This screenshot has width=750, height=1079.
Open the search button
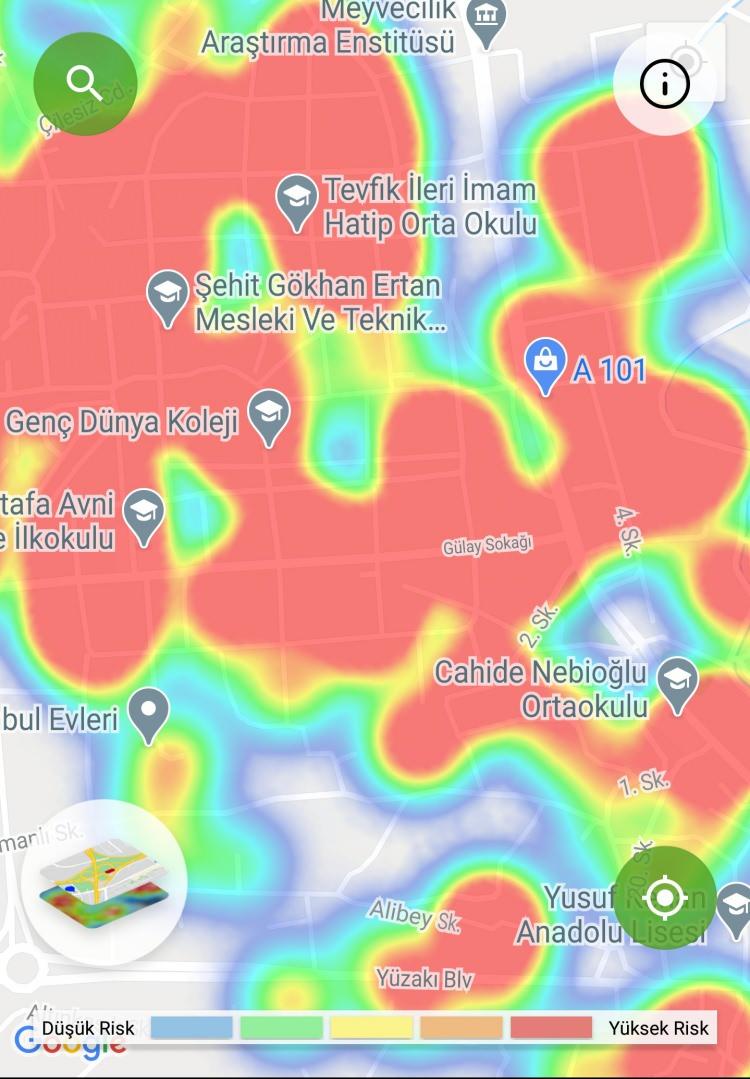click(x=85, y=83)
